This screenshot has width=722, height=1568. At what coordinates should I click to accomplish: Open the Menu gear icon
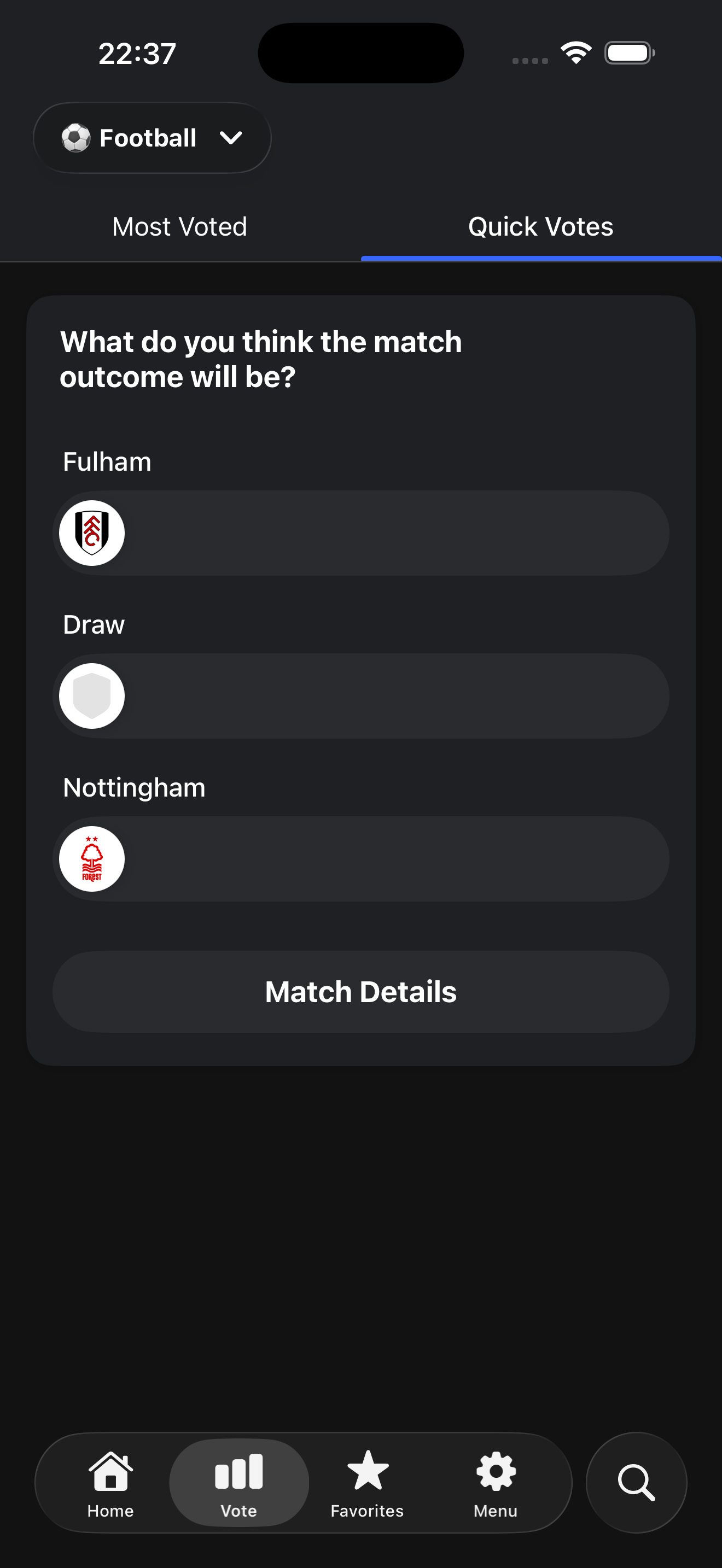[494, 1471]
